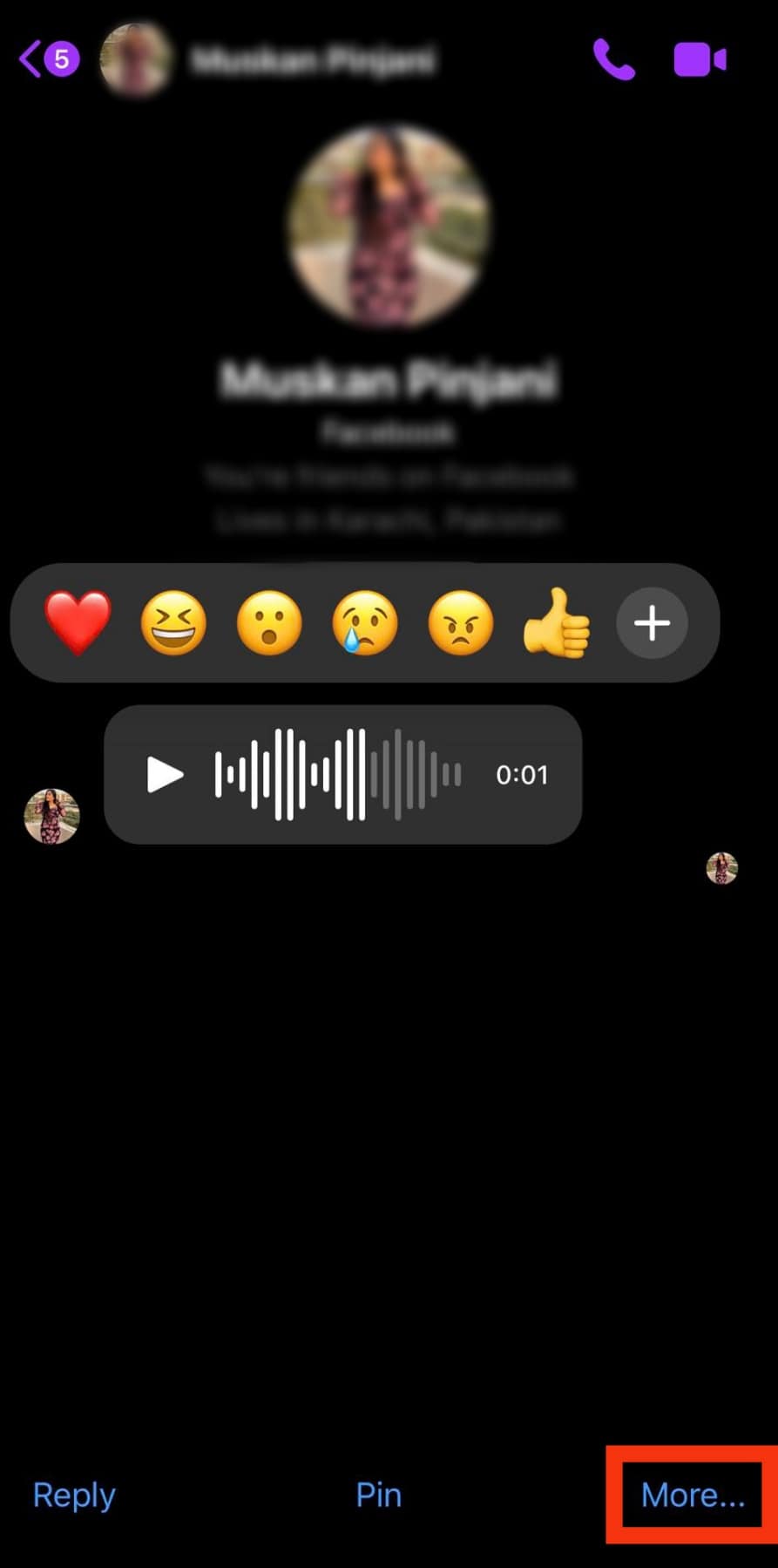React with the crying emoji
This screenshot has width=778, height=1568.
(x=364, y=622)
